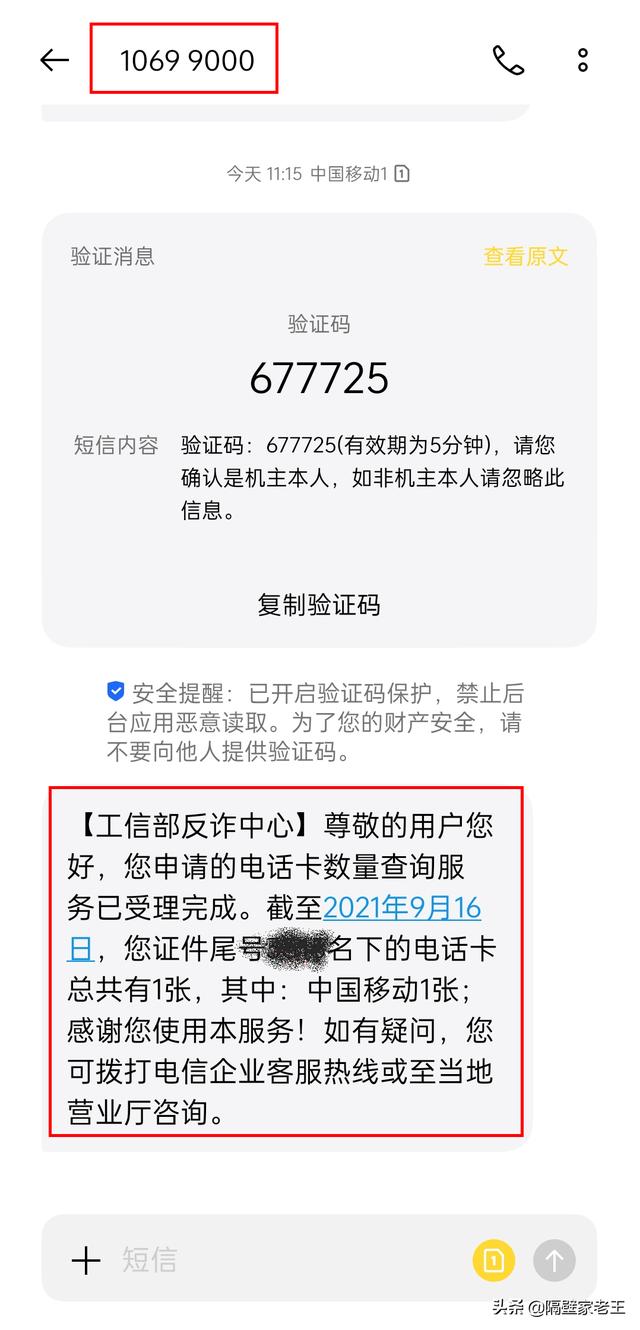Open the overflow menu
Viewport: 640px width, 1330px height.
click(583, 60)
